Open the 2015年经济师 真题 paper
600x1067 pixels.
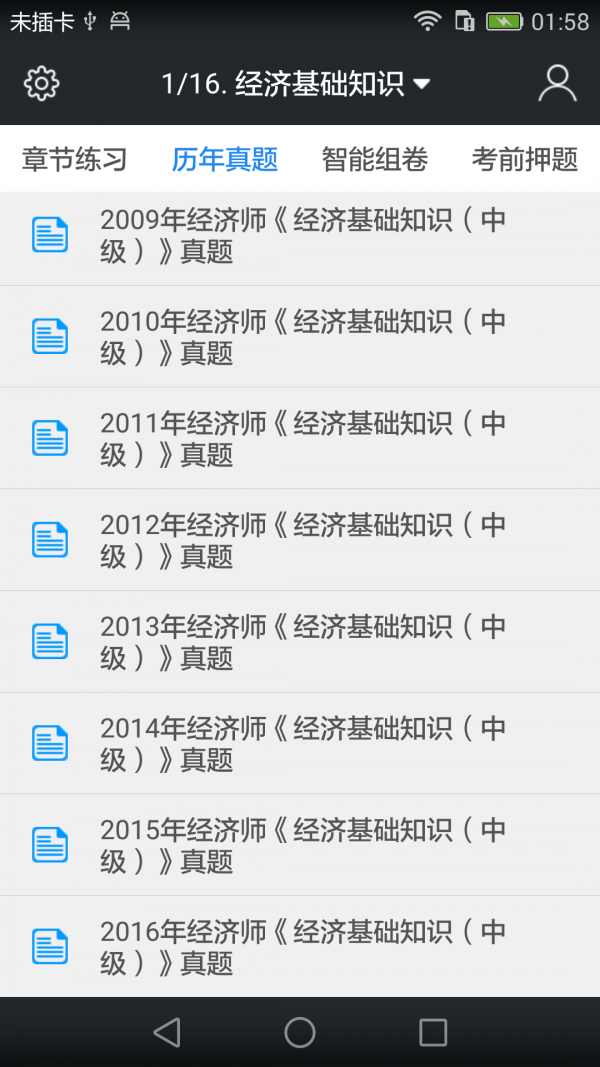(300, 845)
